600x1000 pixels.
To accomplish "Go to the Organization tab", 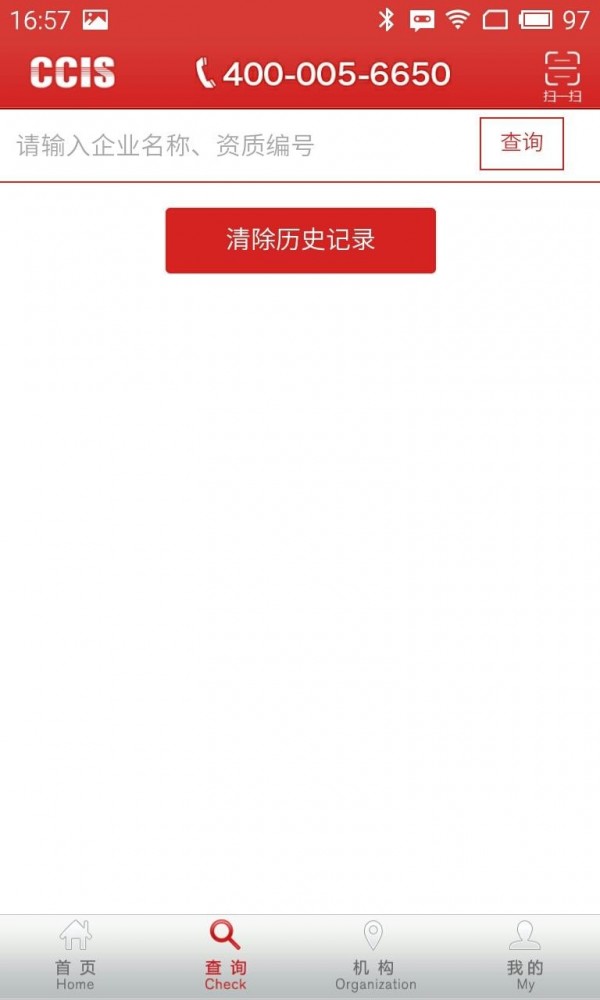I will (x=375, y=957).
